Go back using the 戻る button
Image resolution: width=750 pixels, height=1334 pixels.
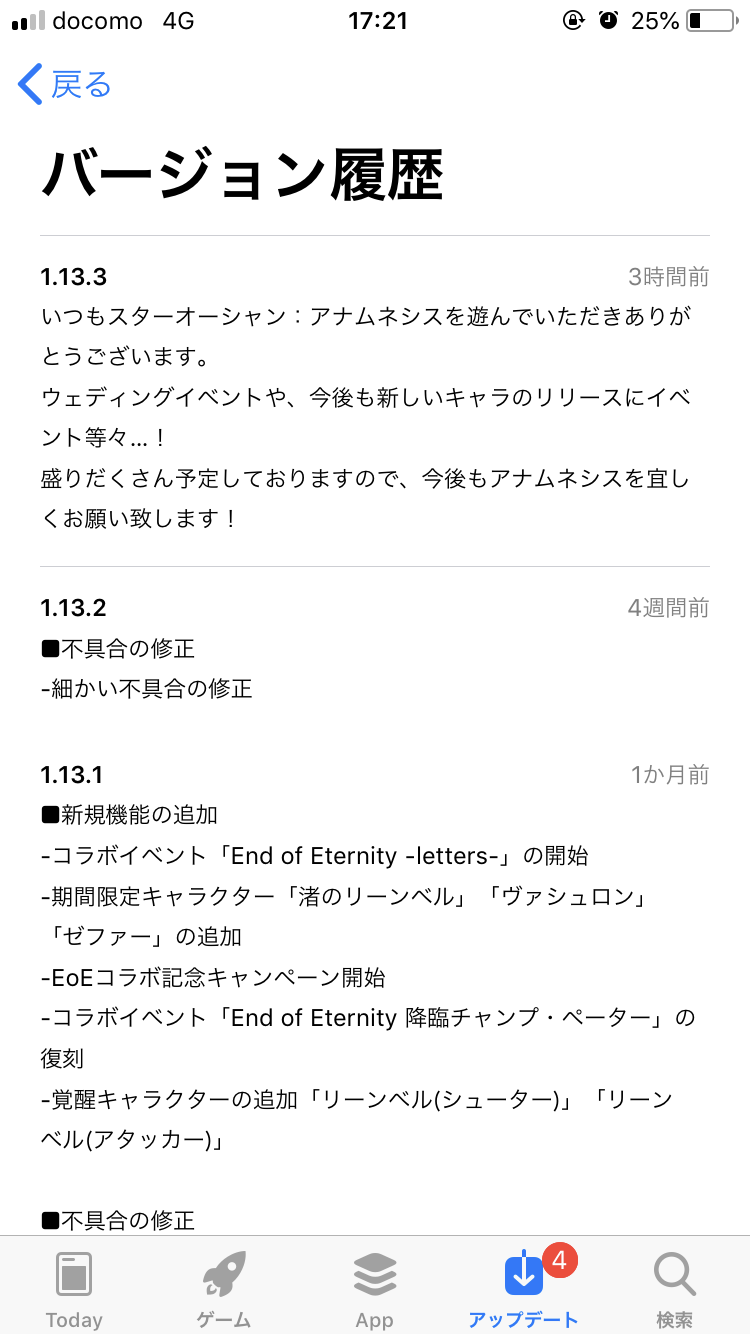[x=65, y=85]
